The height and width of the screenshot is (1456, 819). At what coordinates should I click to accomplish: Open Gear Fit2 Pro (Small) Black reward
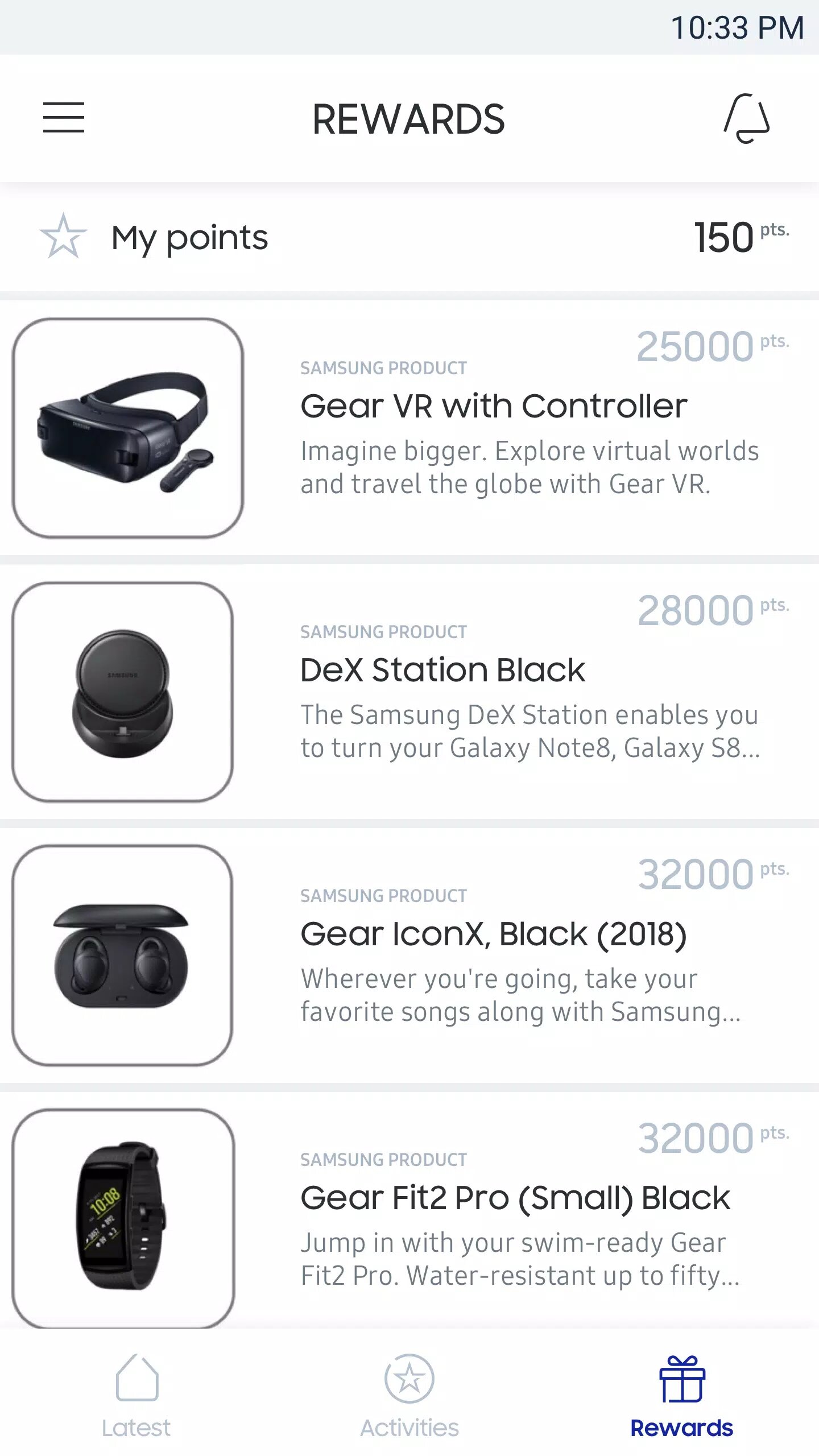point(515,1198)
